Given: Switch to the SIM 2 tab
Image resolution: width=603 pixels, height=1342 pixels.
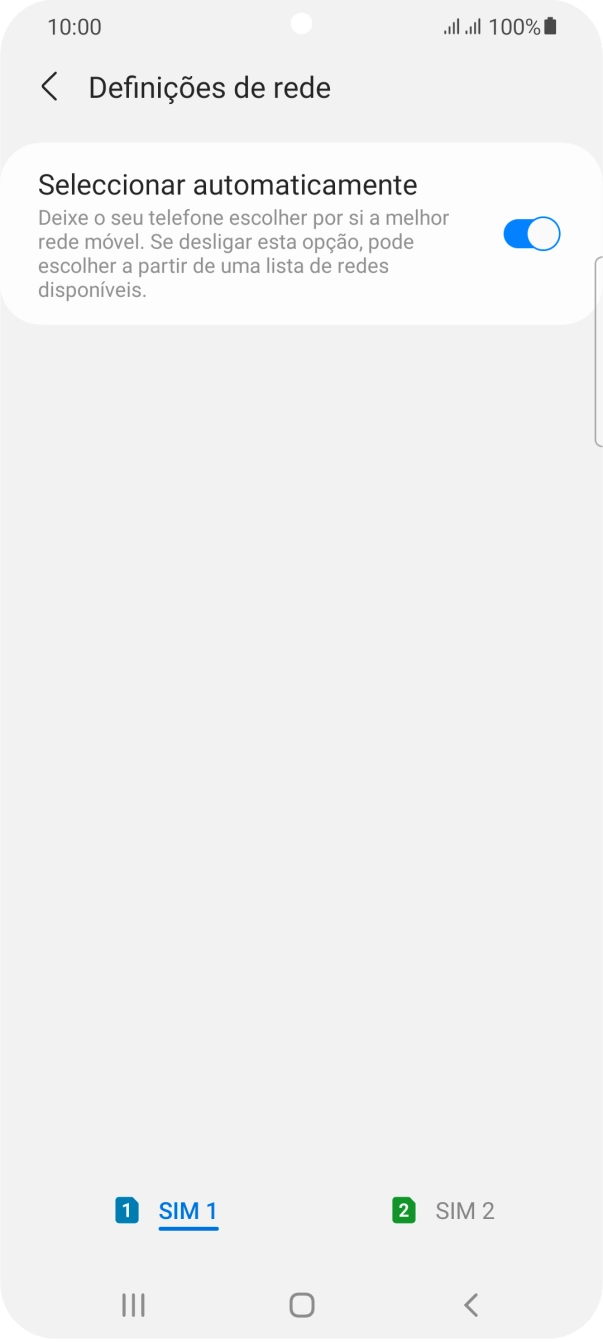Looking at the screenshot, I should pyautogui.click(x=444, y=1211).
